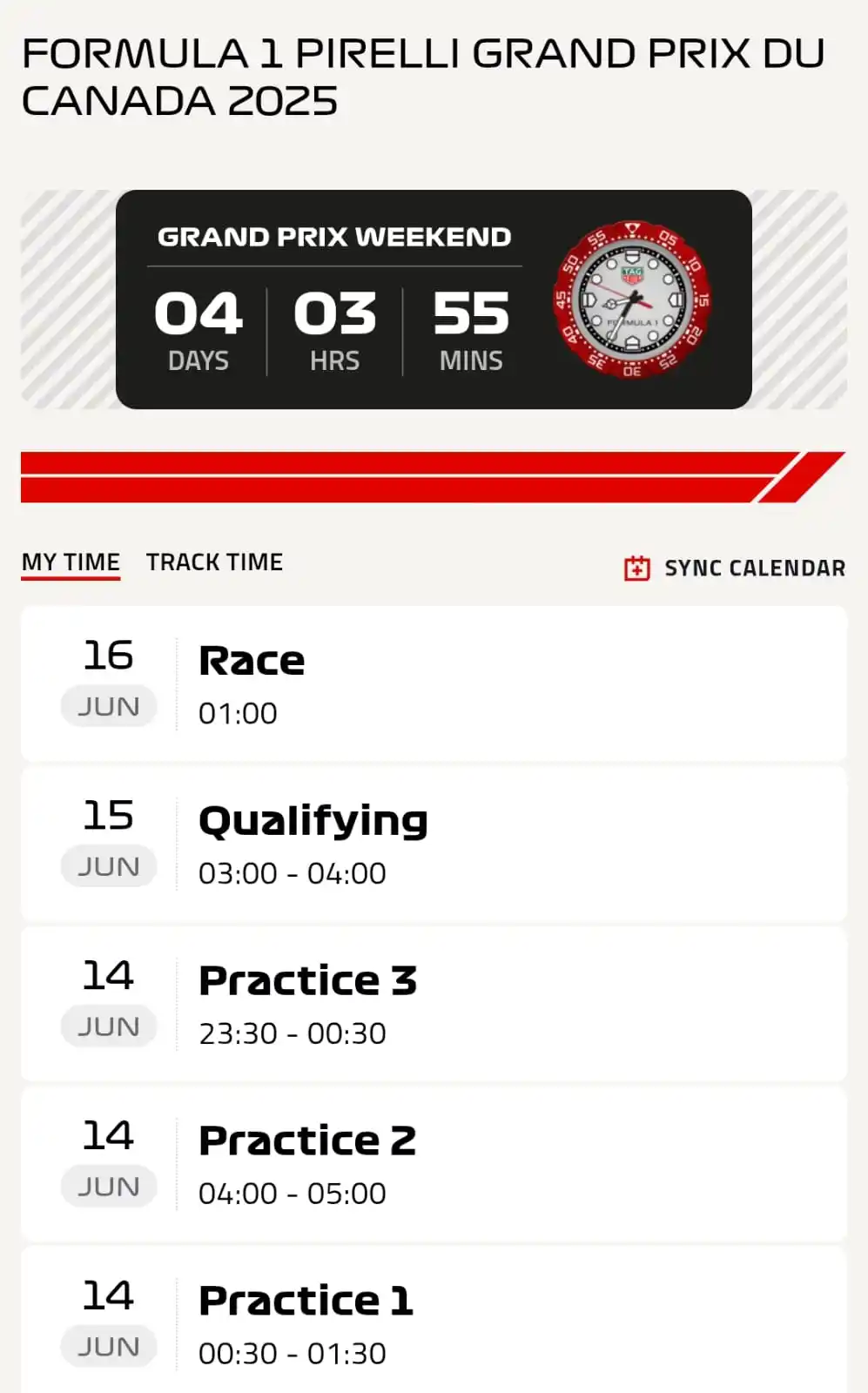Viewport: 868px width, 1393px height.
Task: View Practice 3 session details
Action: pyautogui.click(x=434, y=1005)
